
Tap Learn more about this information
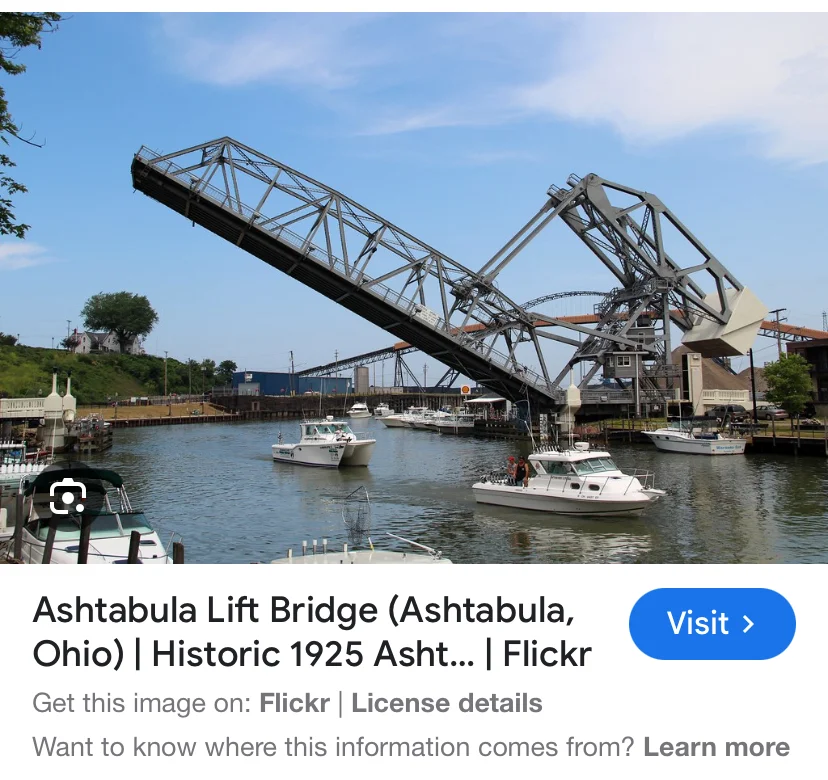[x=716, y=747]
